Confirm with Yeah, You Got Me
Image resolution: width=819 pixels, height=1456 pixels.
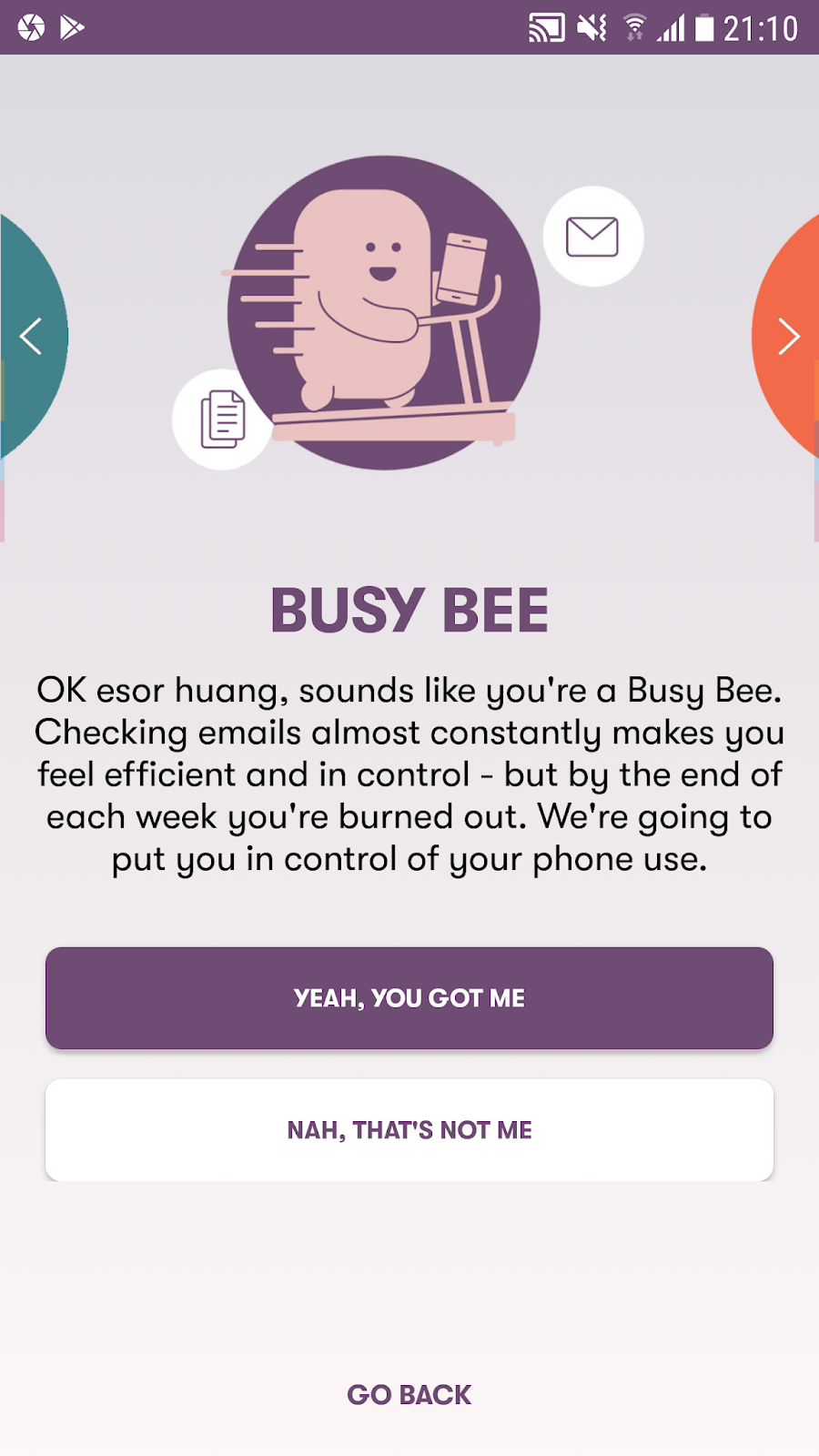(x=409, y=998)
